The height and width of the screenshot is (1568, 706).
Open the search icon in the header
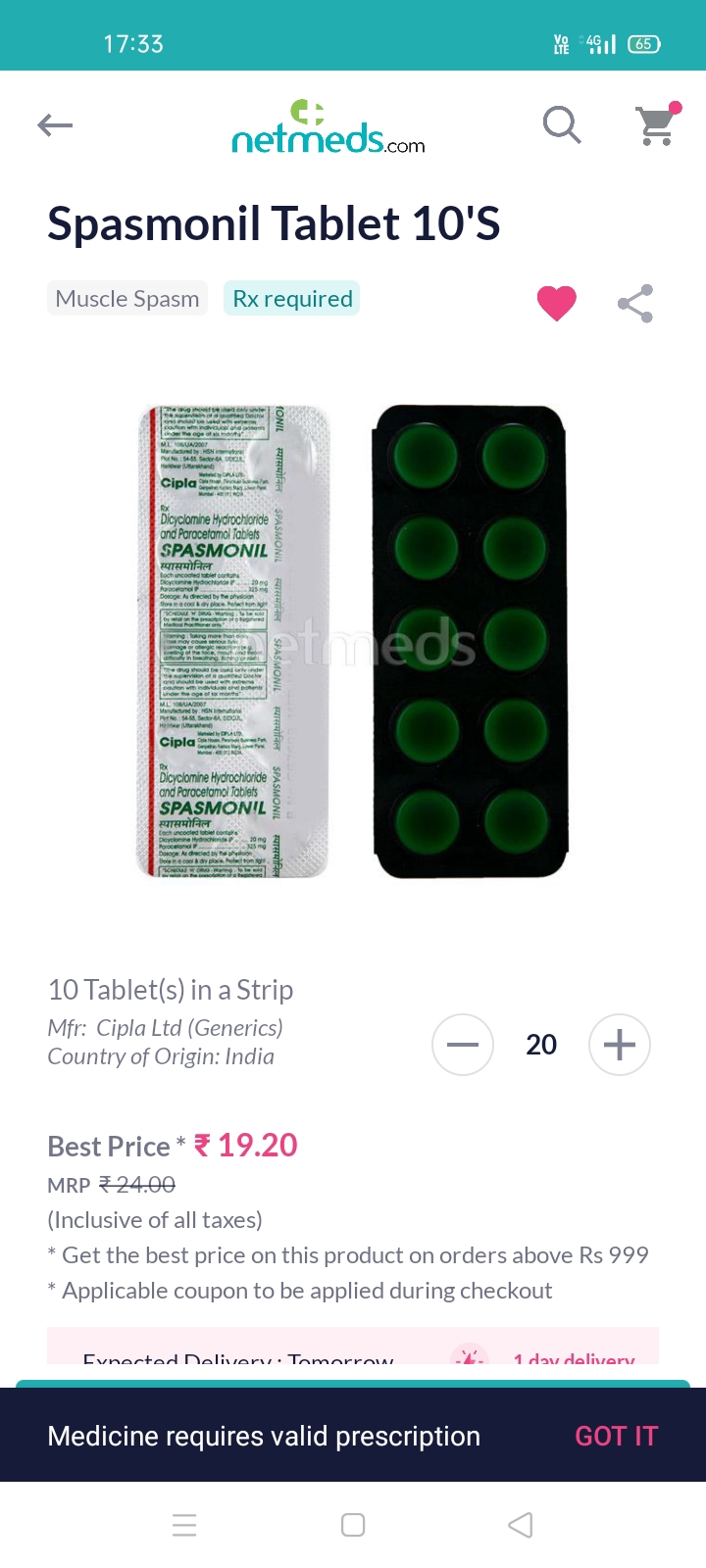(562, 125)
